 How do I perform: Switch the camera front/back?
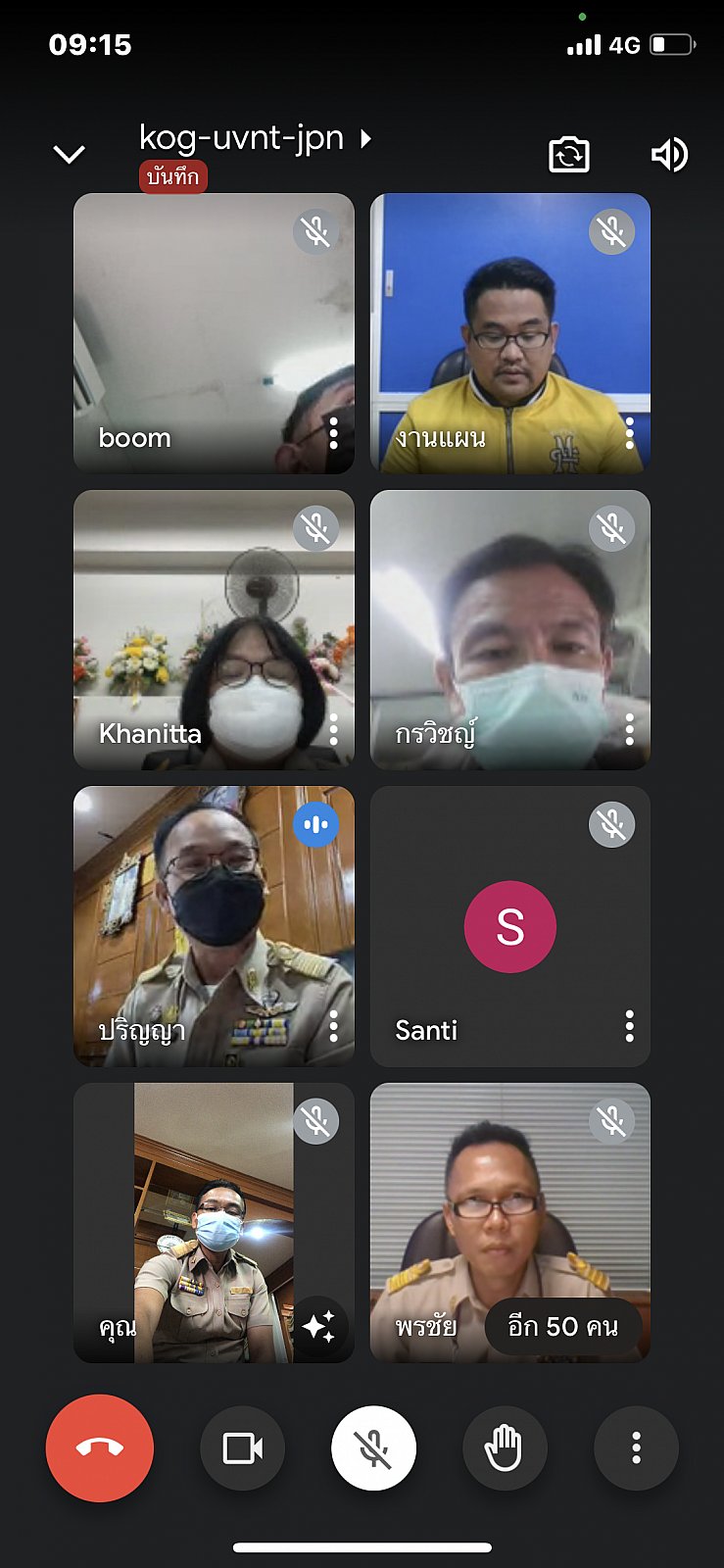568,155
